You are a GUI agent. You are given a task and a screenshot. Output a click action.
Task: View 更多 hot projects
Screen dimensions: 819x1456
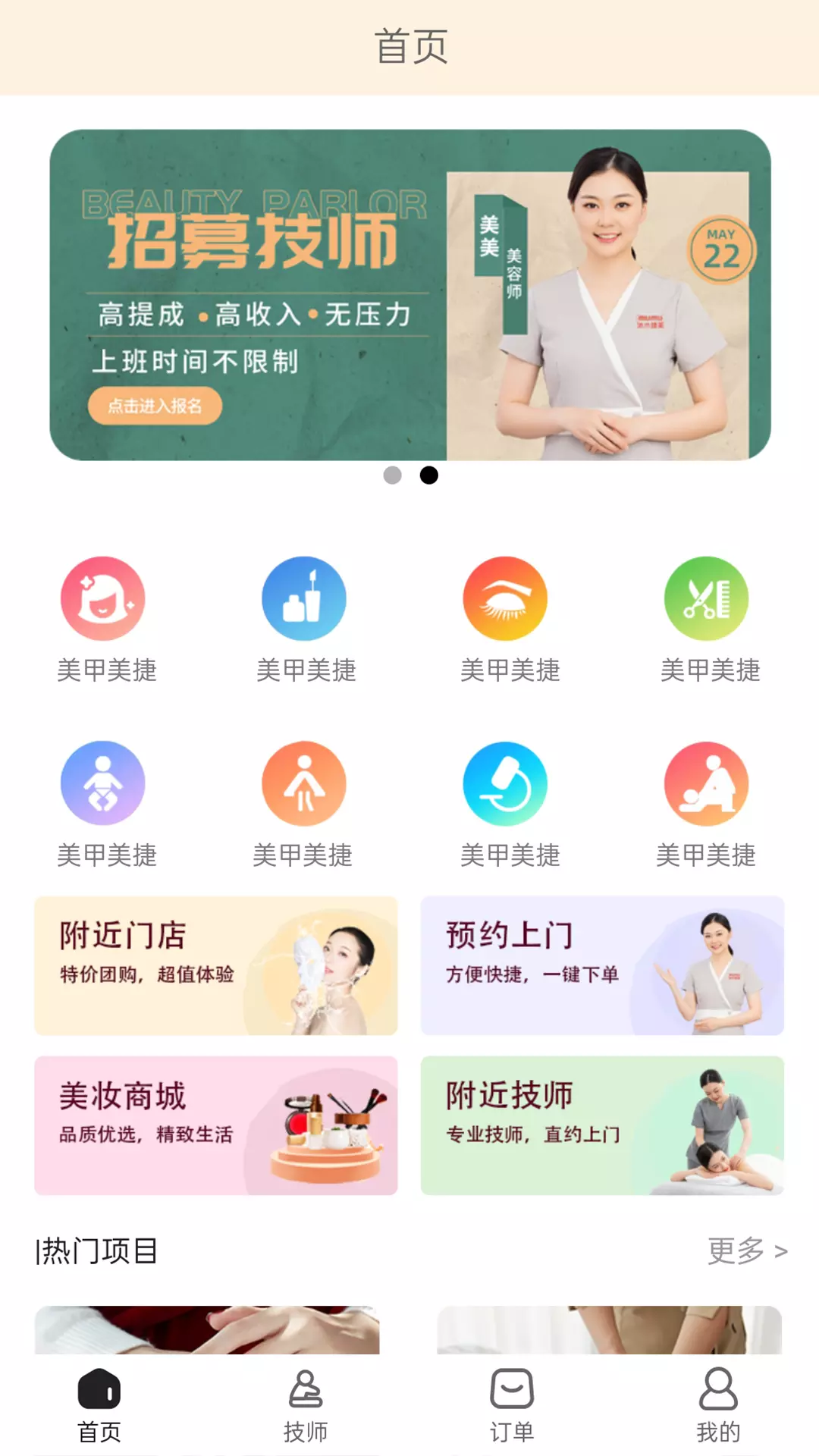coord(748,1250)
